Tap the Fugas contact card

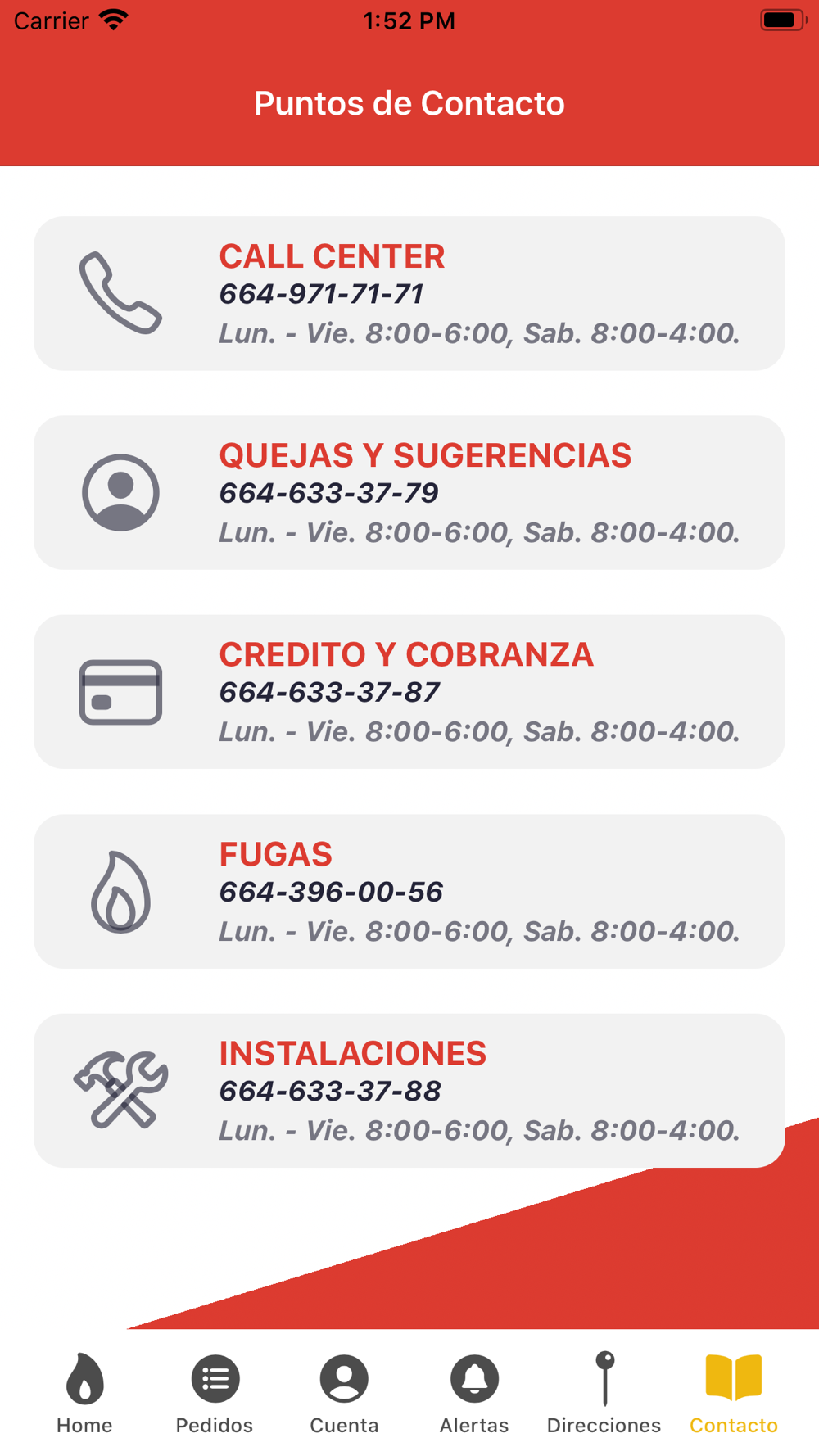point(409,891)
